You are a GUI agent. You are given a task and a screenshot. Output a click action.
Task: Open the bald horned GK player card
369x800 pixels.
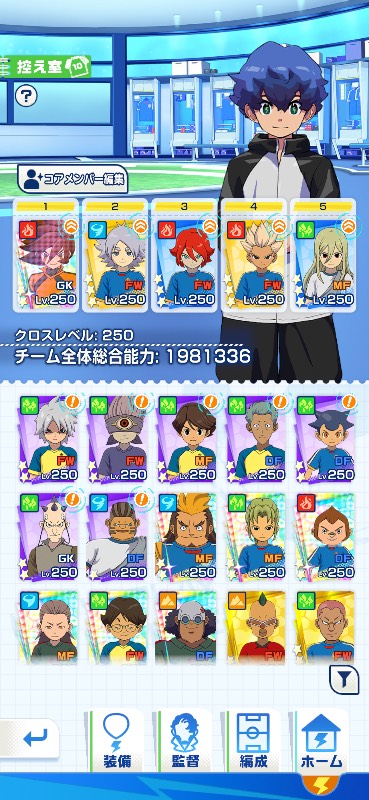tap(48, 536)
